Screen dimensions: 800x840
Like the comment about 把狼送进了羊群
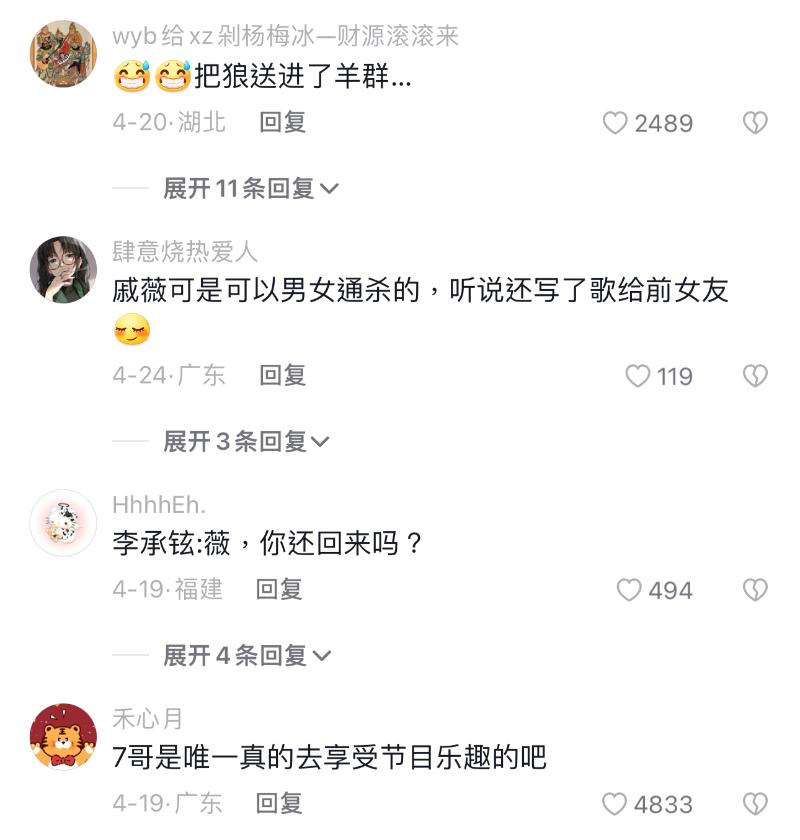(615, 123)
